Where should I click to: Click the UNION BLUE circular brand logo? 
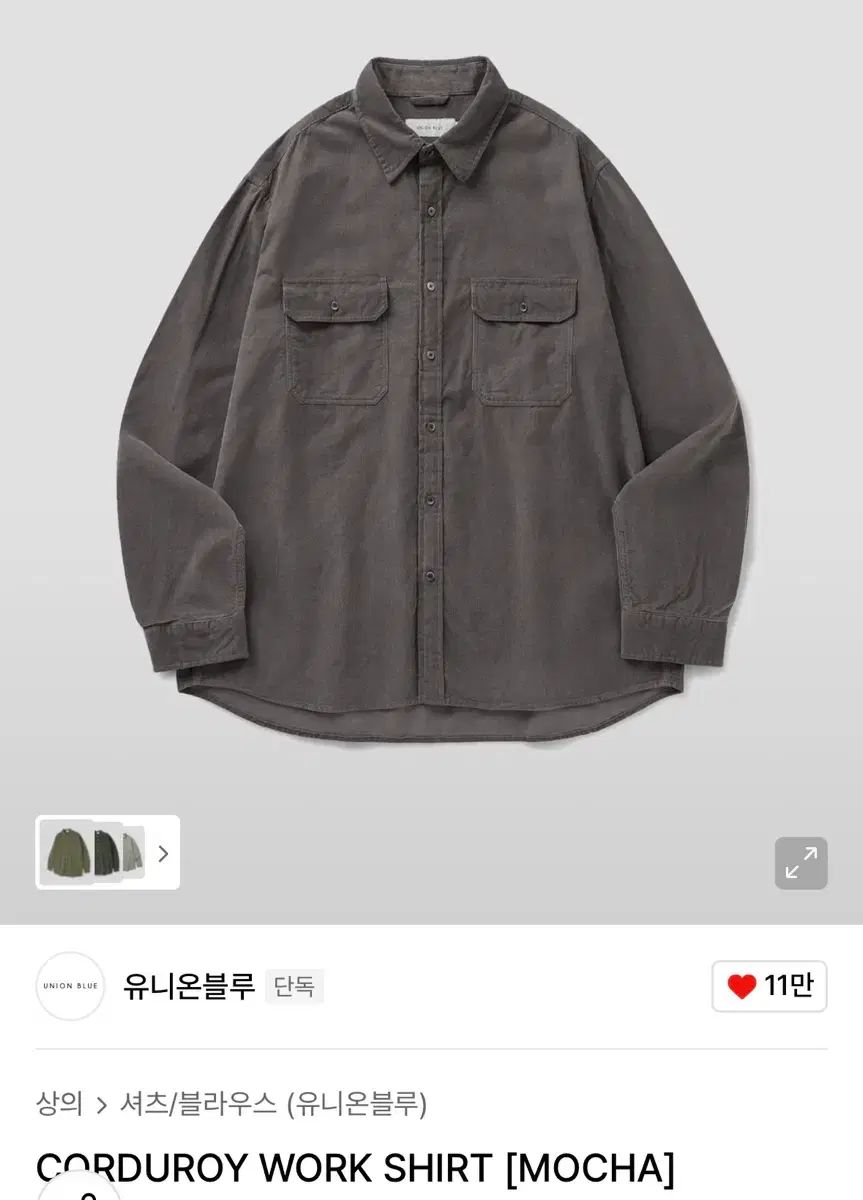point(69,987)
